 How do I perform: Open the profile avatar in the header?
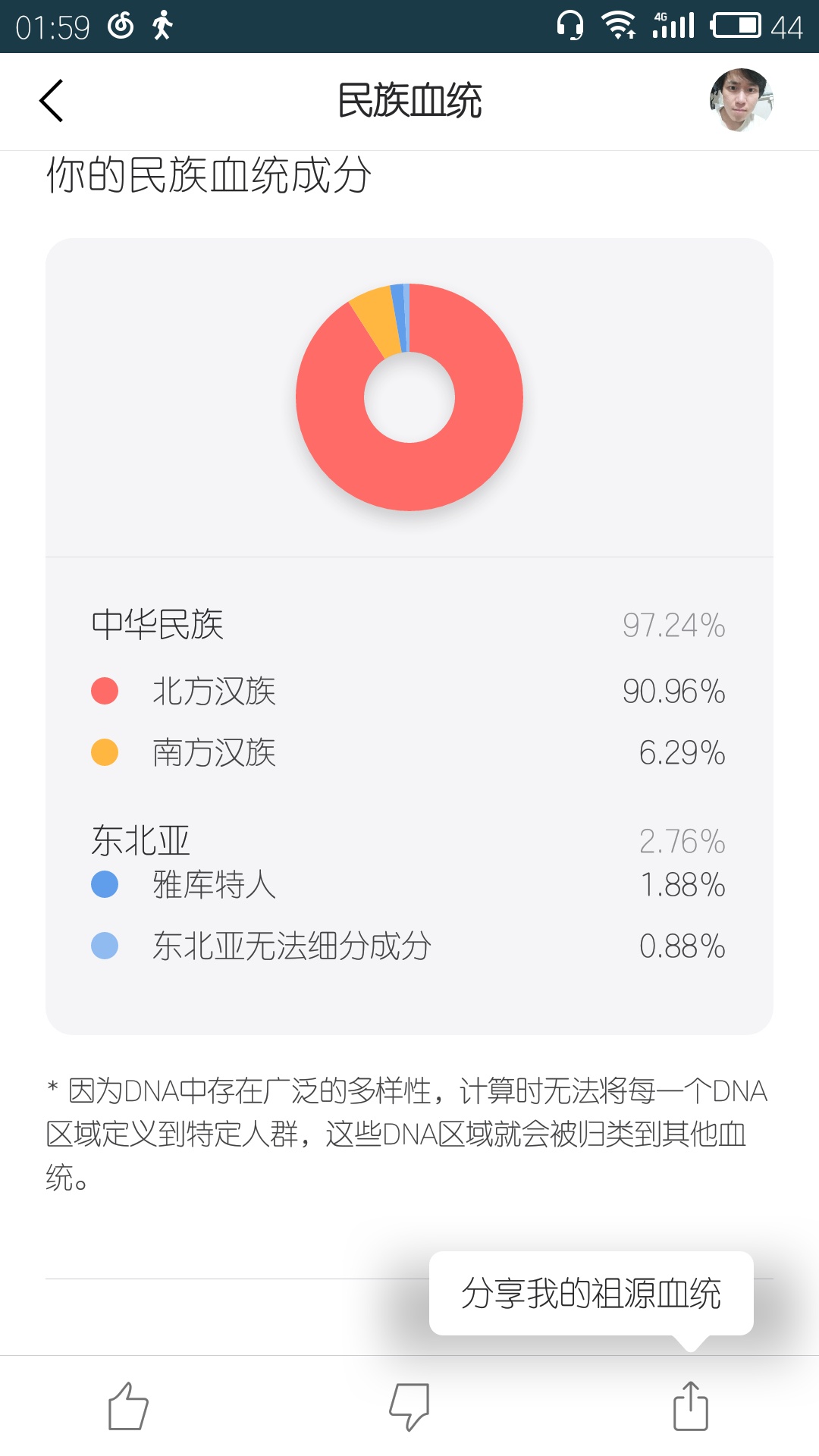(741, 100)
